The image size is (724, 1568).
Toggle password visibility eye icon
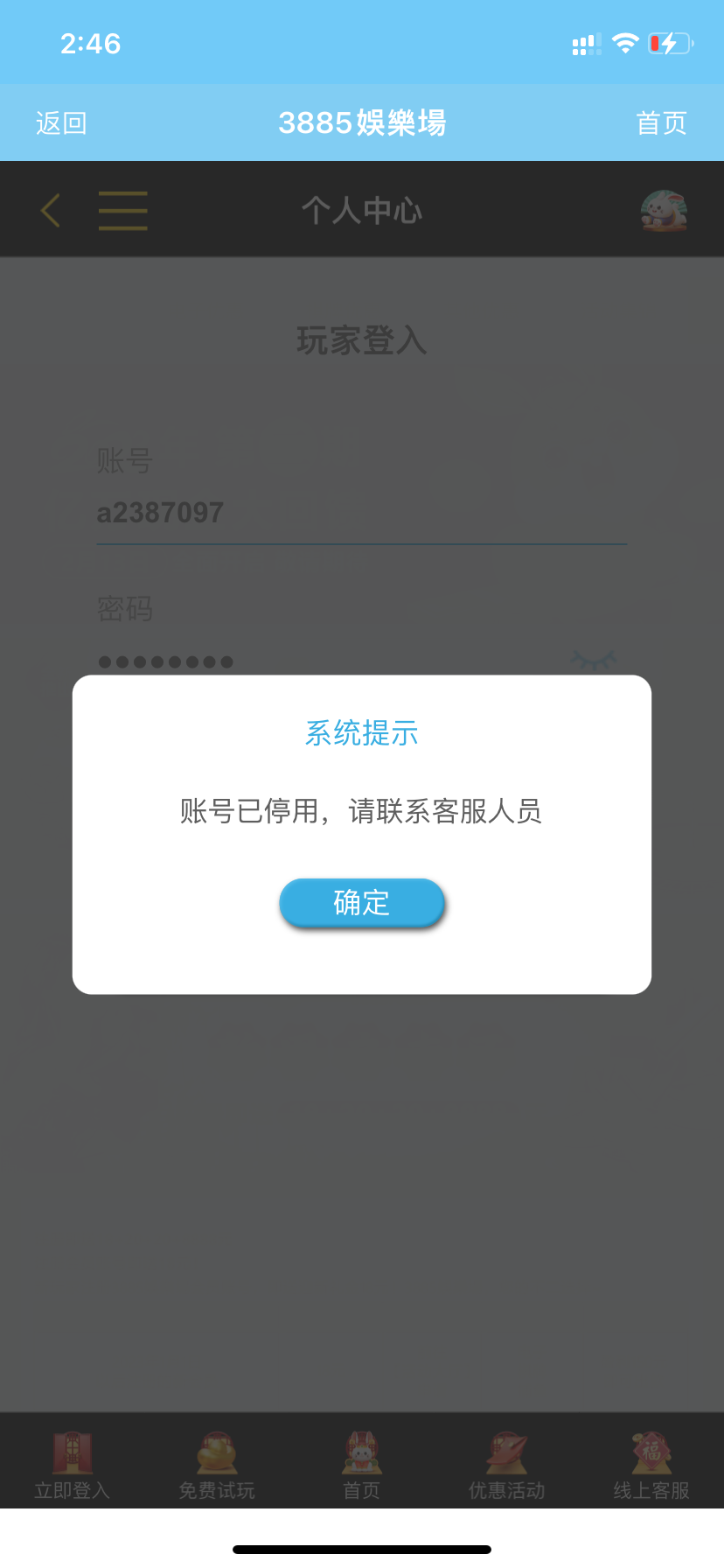pos(594,660)
